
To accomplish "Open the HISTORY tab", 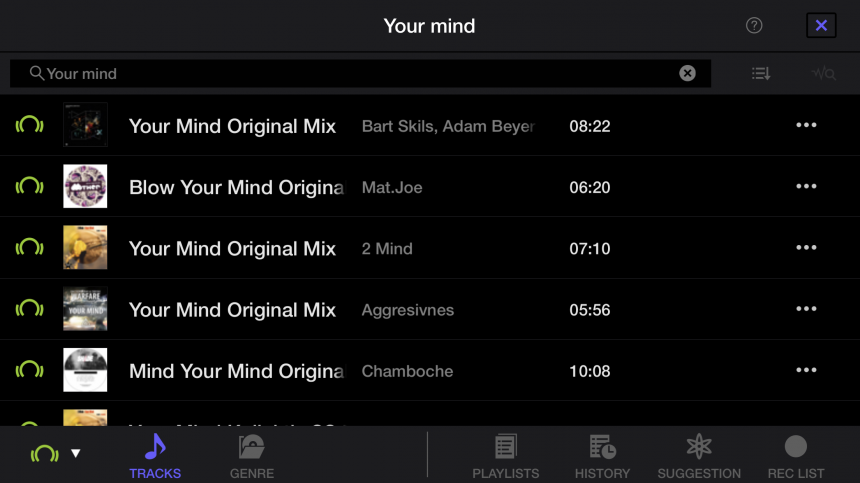I will click(602, 456).
